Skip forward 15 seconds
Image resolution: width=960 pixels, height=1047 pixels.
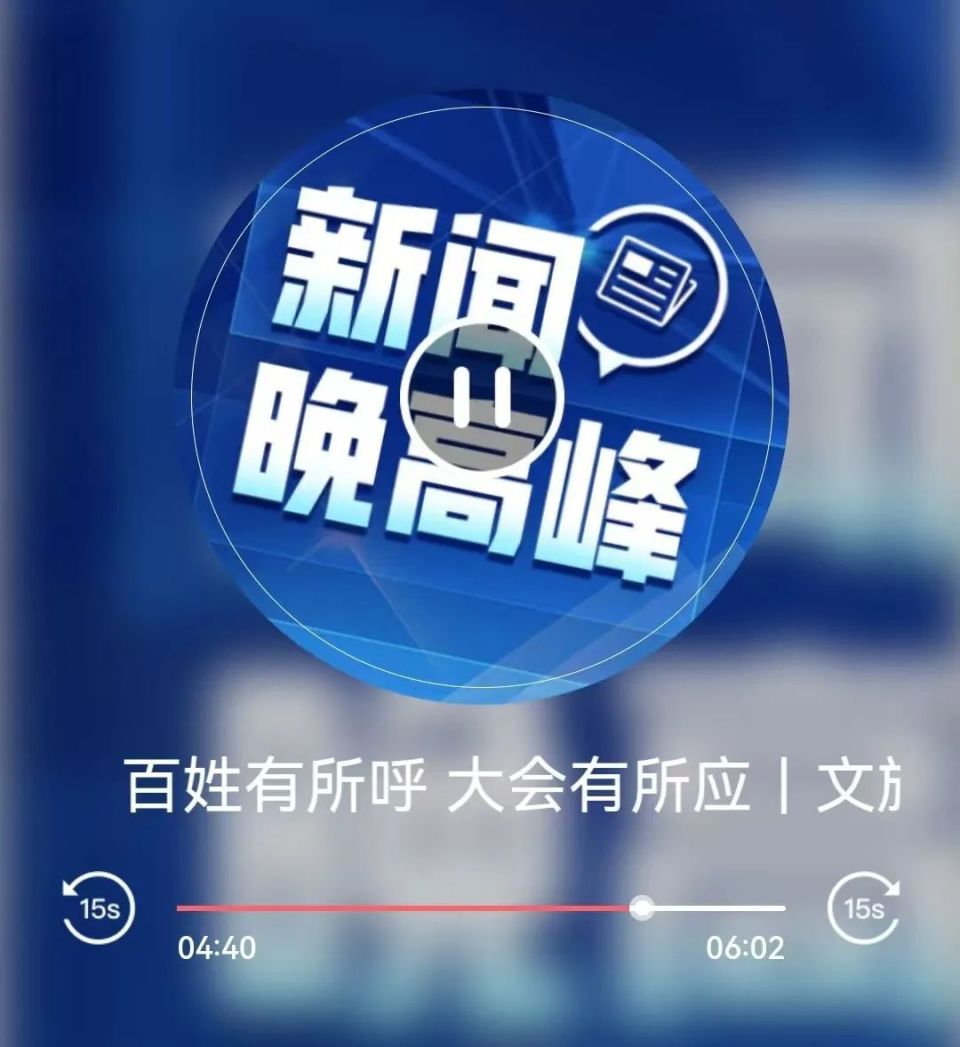[862, 908]
